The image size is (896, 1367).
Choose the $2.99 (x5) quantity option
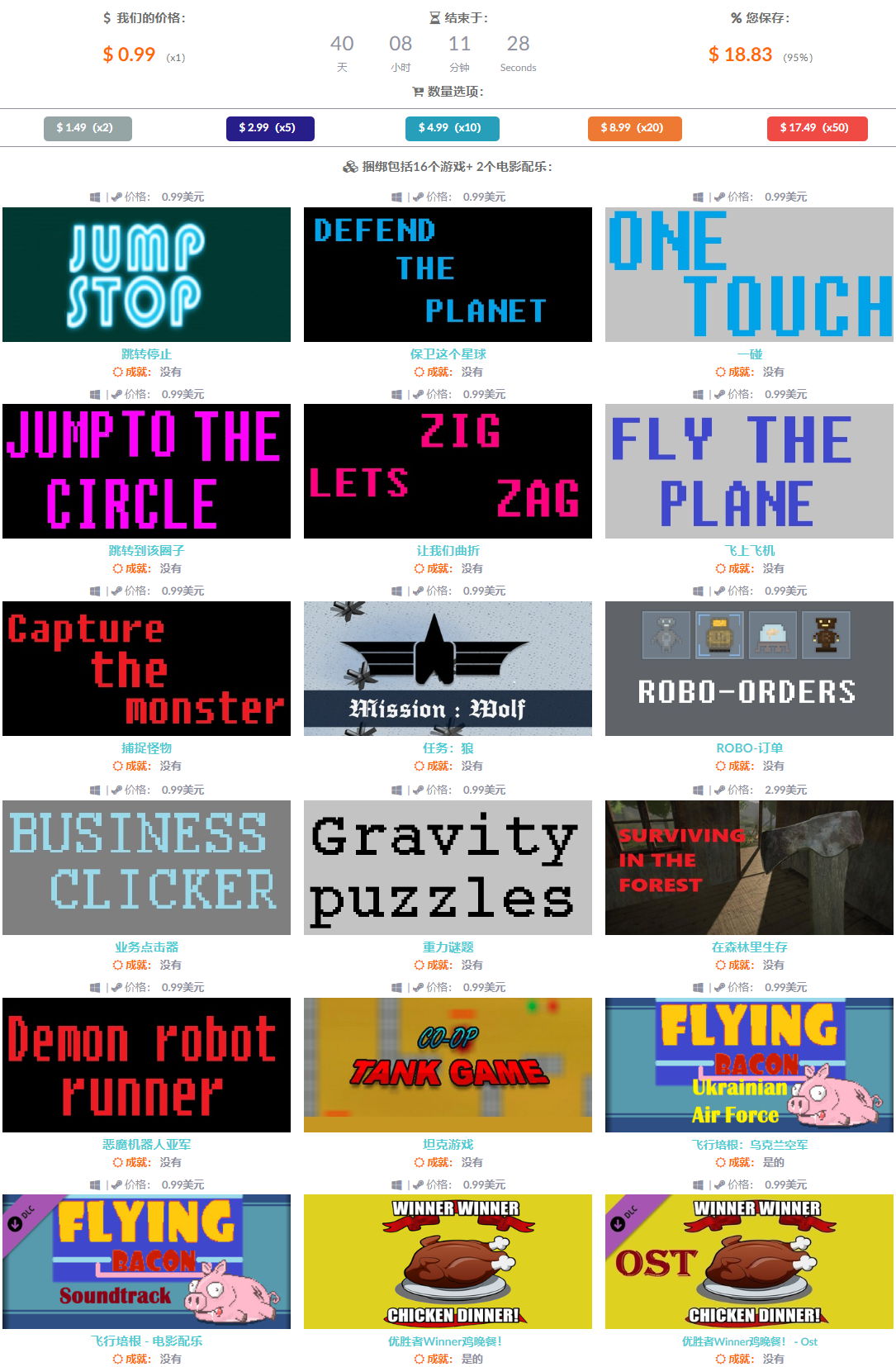pyautogui.click(x=270, y=128)
